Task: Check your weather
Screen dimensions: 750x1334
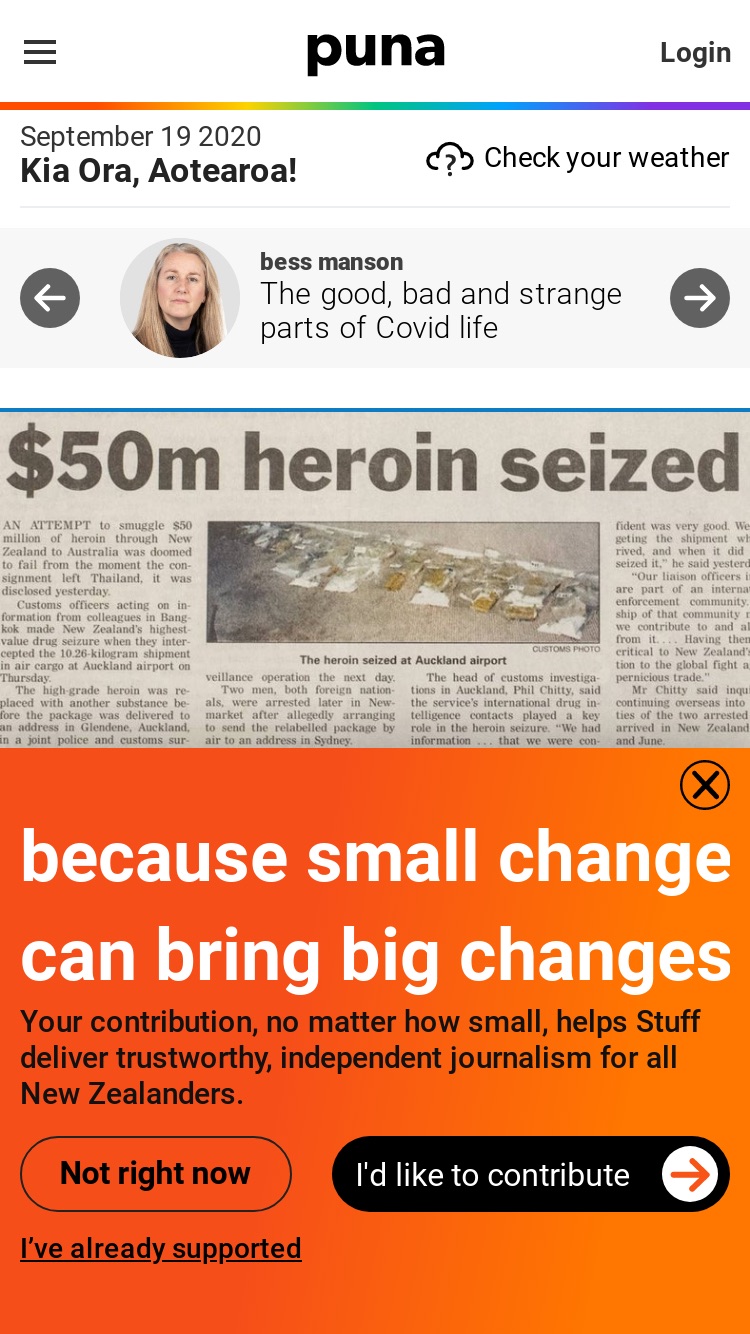Action: point(578,158)
